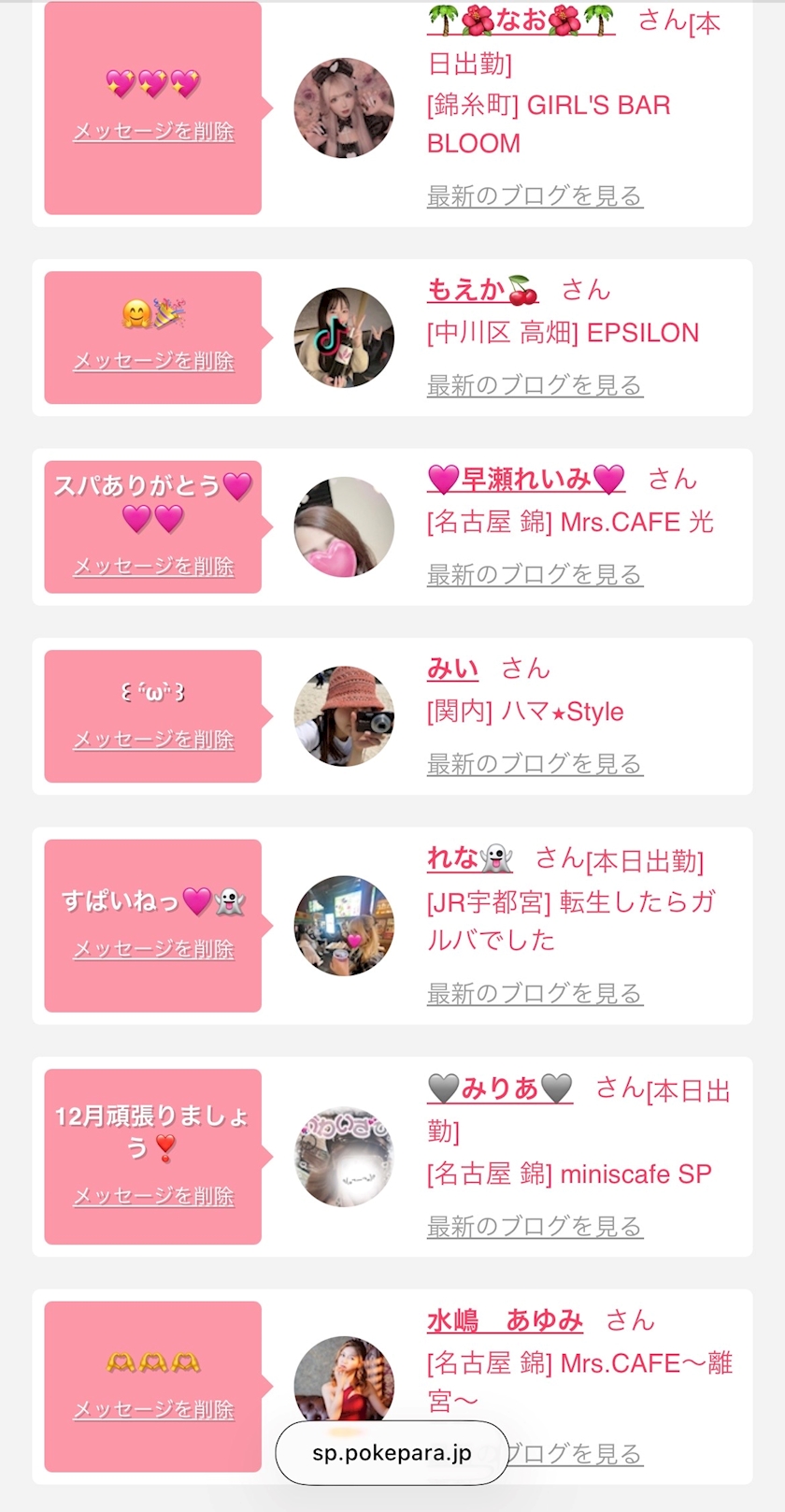This screenshot has height=1512, width=785.
Task: Open みい's profile name link
Action: pyautogui.click(x=452, y=669)
